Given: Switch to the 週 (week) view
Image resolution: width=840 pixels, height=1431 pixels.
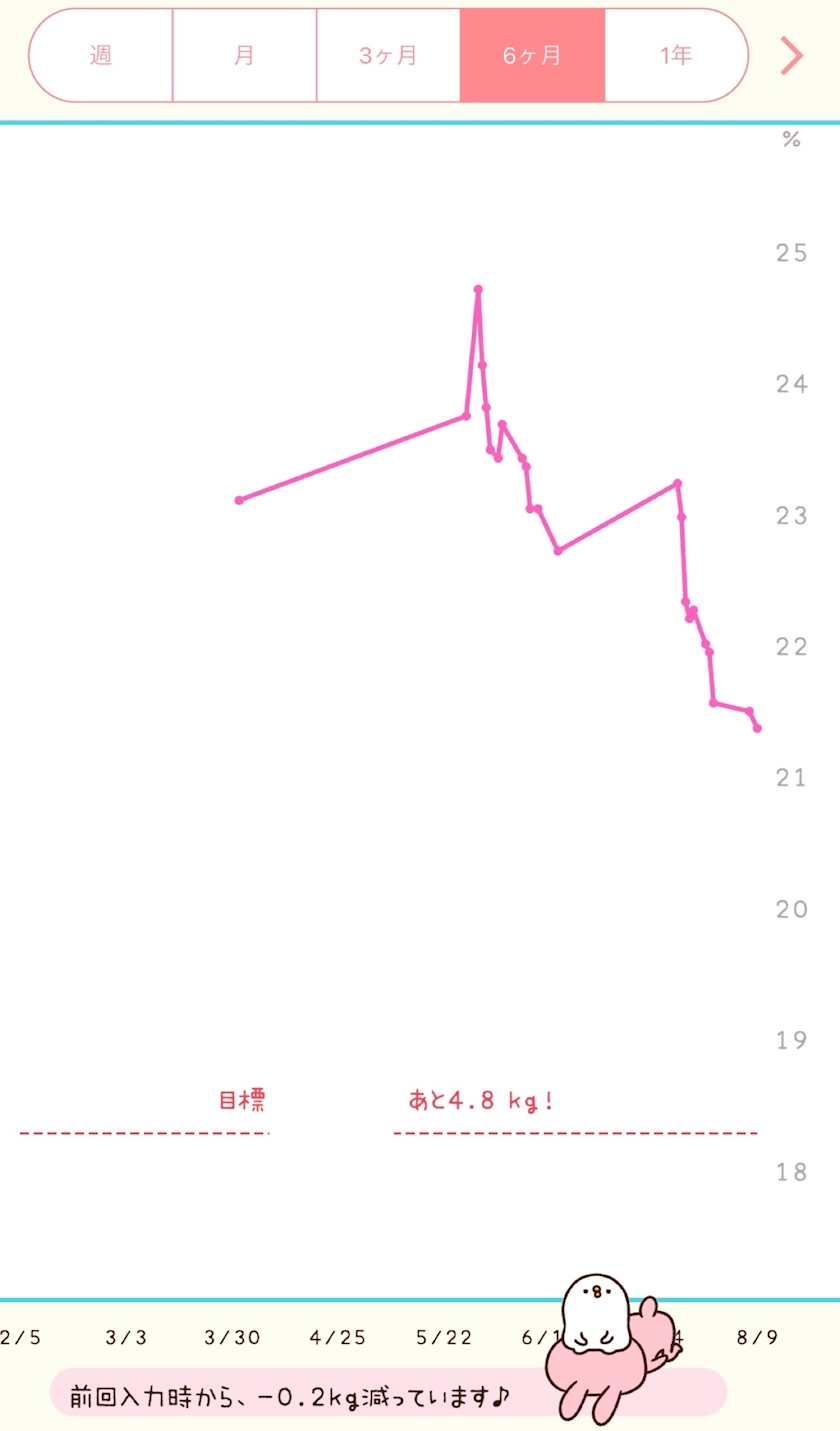Looking at the screenshot, I should point(101,55).
